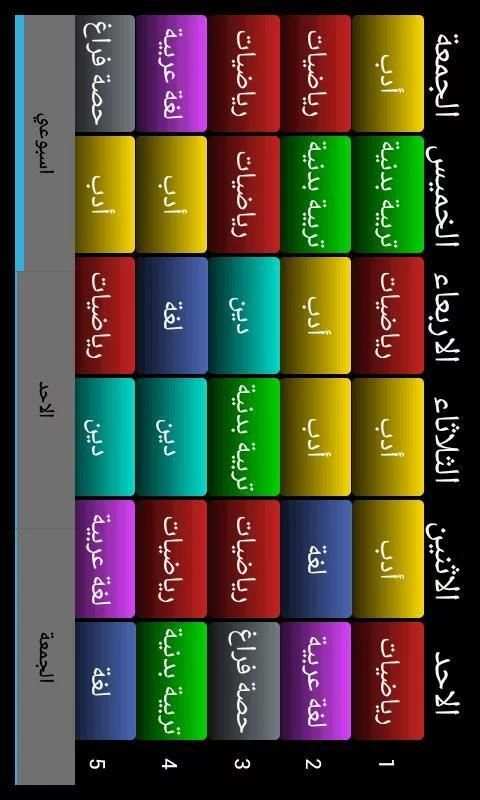Select the حصة فراغ cell under الاحد

tap(244, 681)
